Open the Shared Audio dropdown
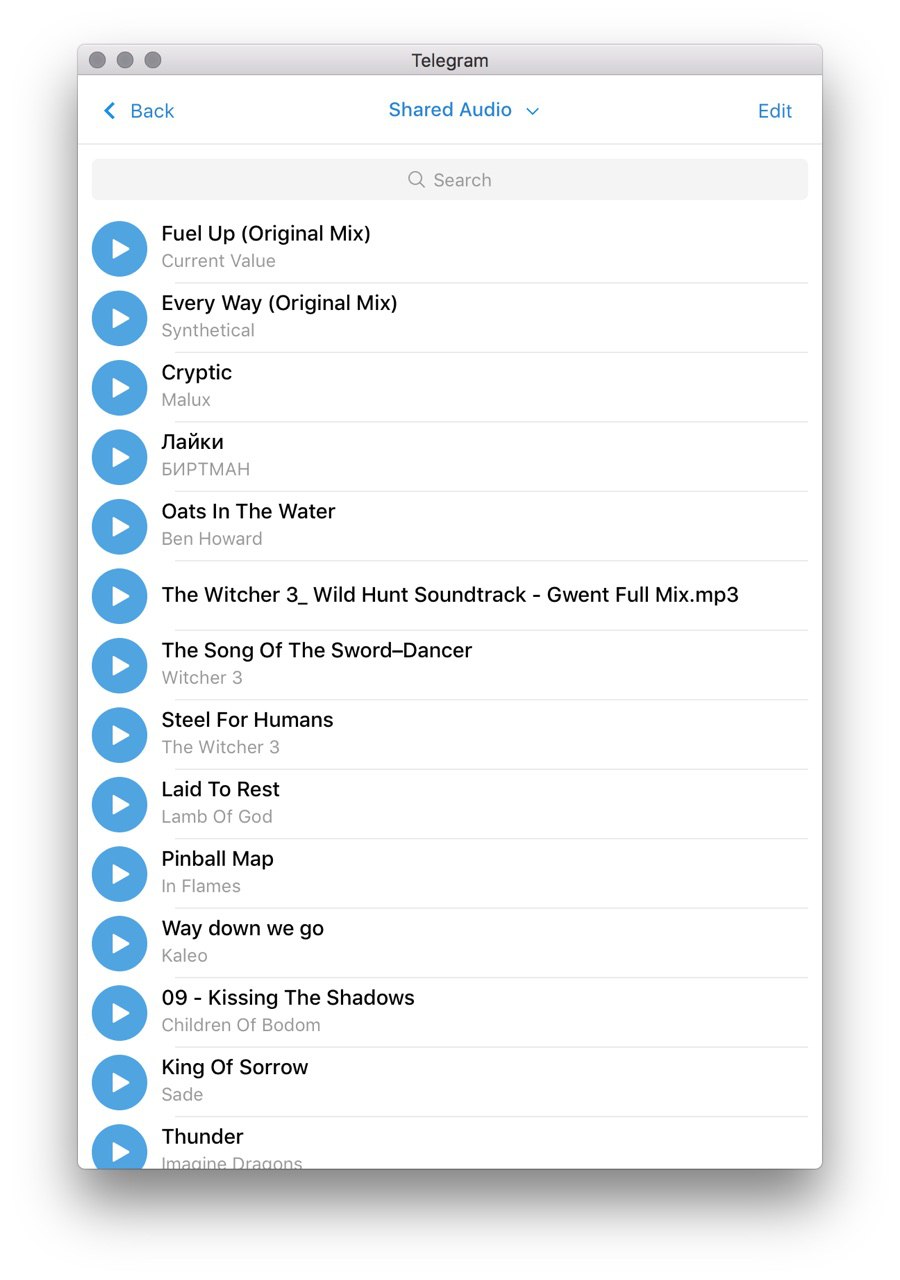The image size is (900, 1280). pyautogui.click(x=463, y=110)
